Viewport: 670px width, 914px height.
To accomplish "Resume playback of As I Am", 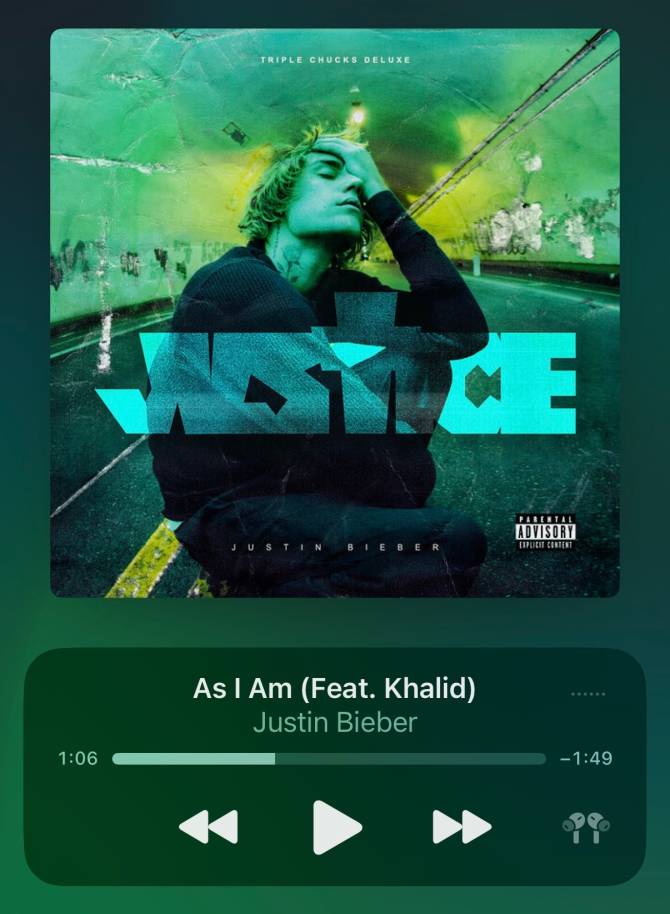I will [x=336, y=827].
